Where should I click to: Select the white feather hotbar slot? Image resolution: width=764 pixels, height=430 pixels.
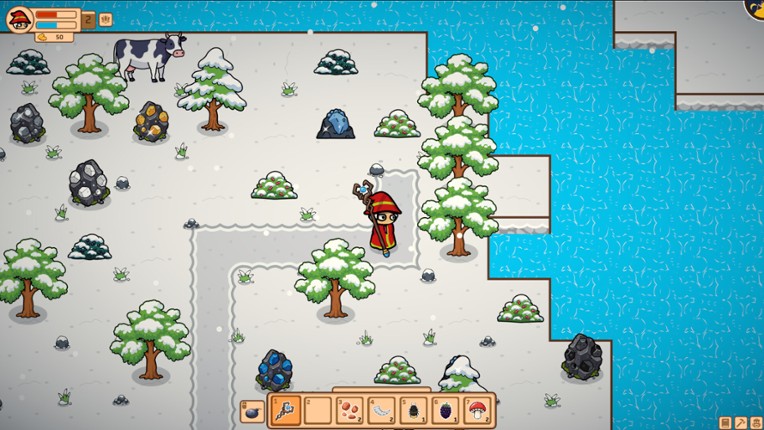pos(381,410)
